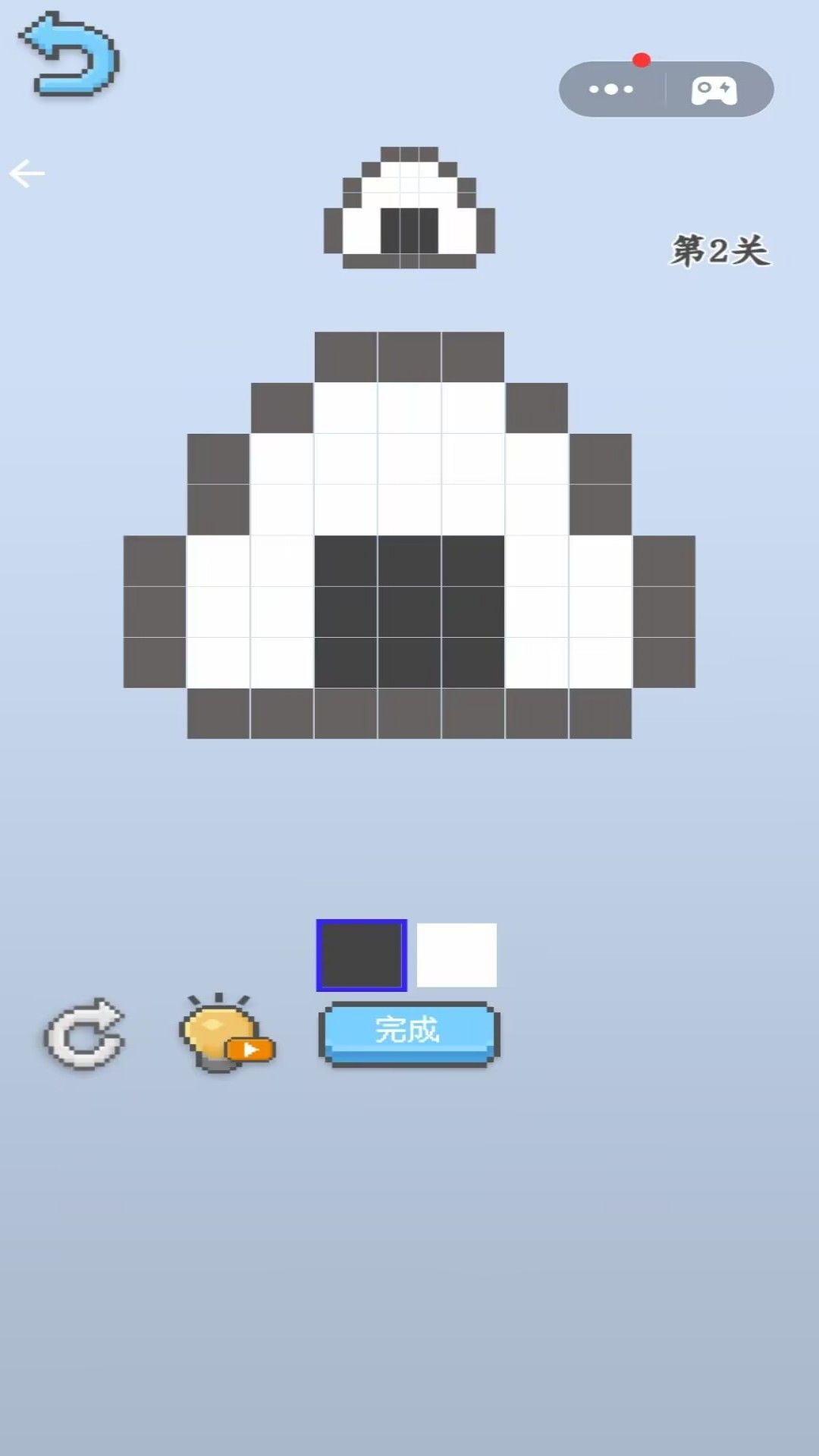Select the white color swatch
The width and height of the screenshot is (819, 1456).
[x=457, y=955]
